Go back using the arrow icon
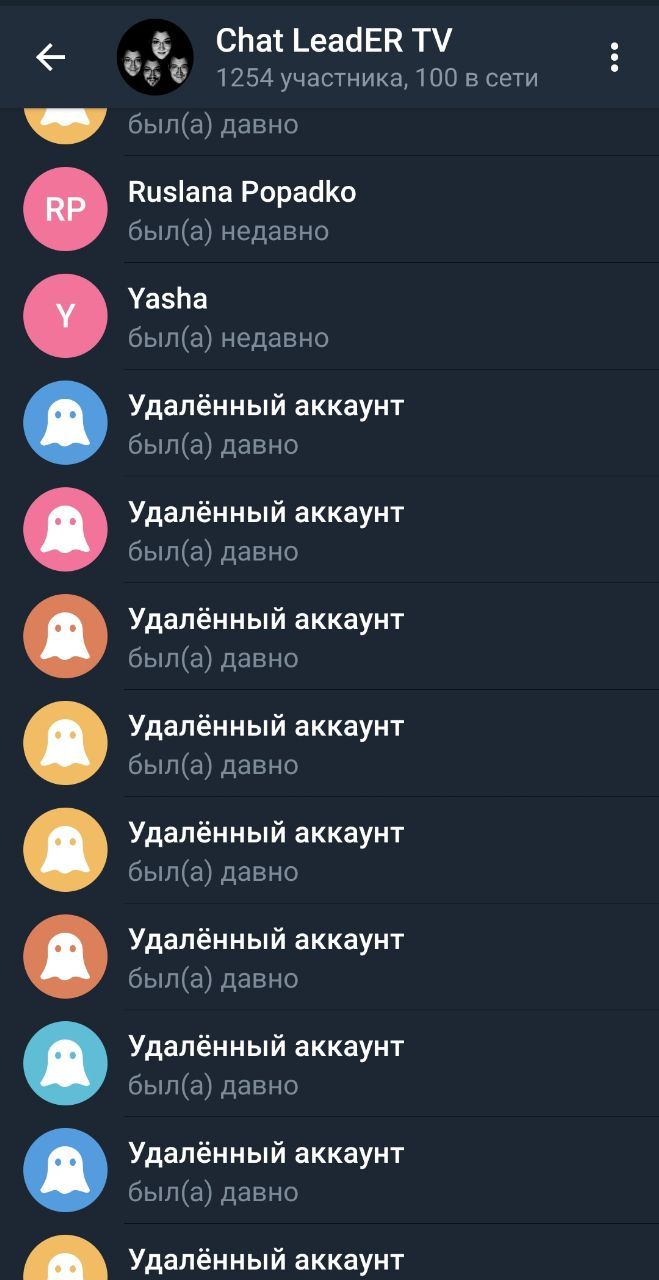The width and height of the screenshot is (659, 1280). coord(50,58)
